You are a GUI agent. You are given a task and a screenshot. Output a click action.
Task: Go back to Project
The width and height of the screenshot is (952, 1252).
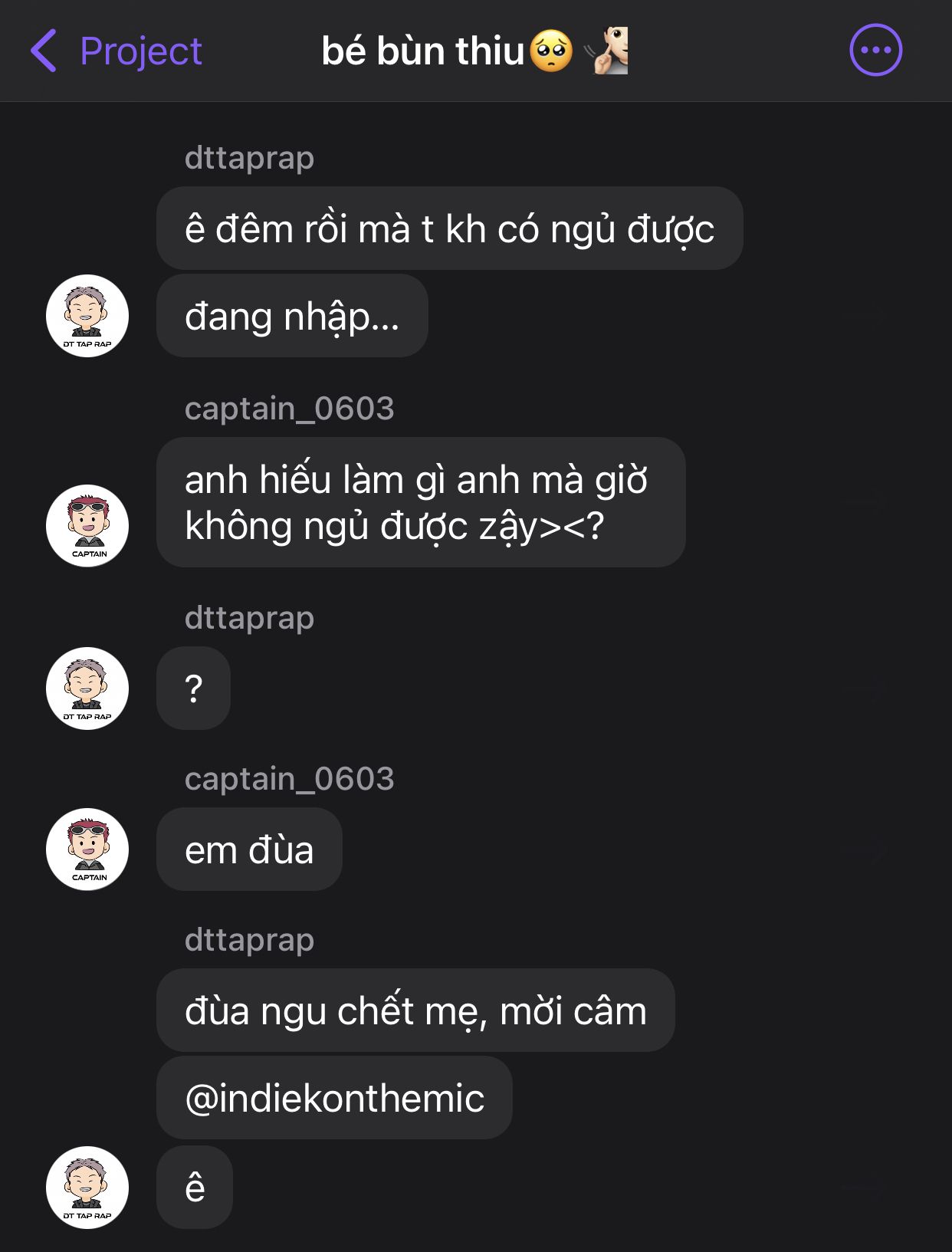[x=117, y=51]
